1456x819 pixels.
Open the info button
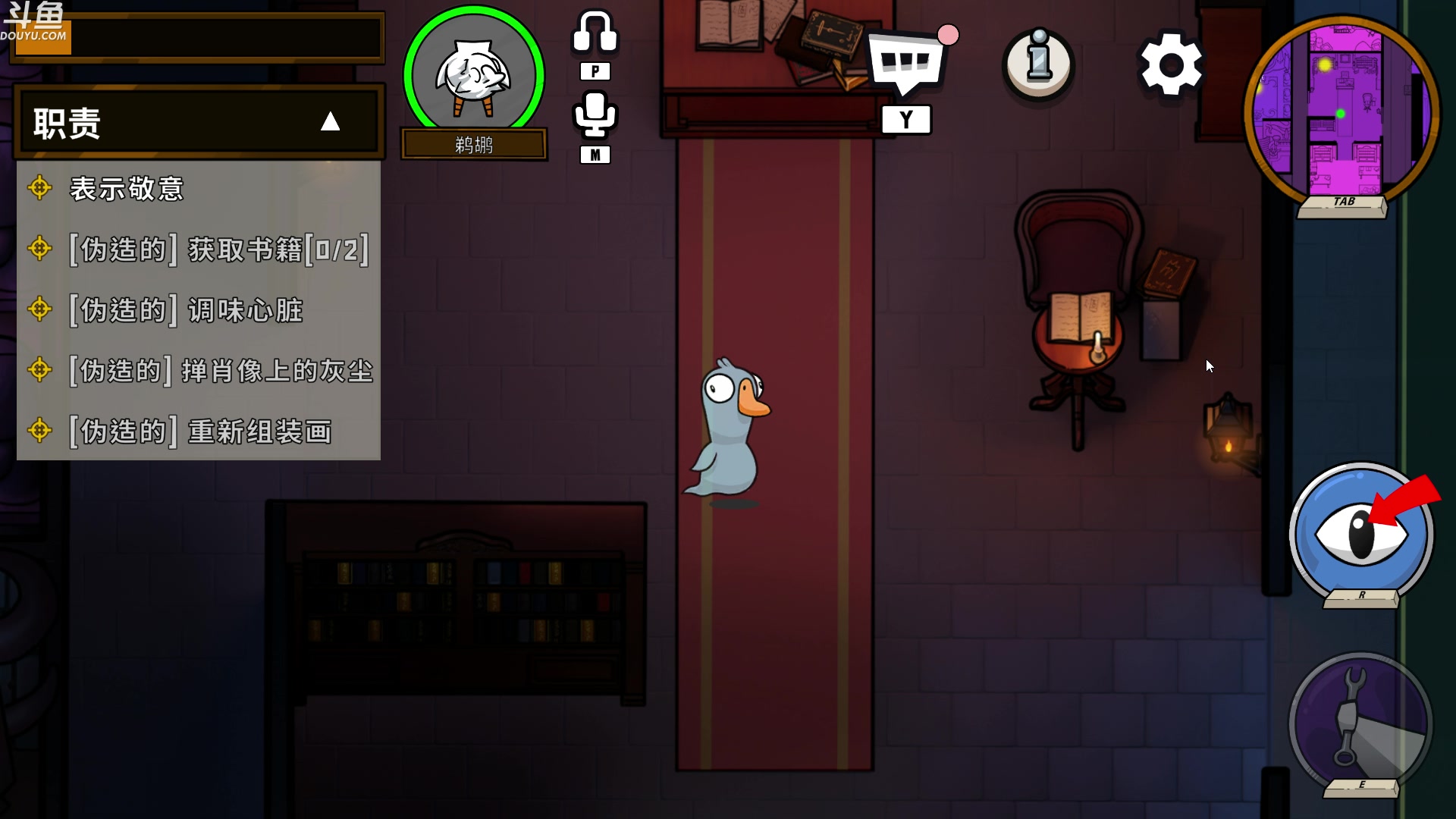1038,64
